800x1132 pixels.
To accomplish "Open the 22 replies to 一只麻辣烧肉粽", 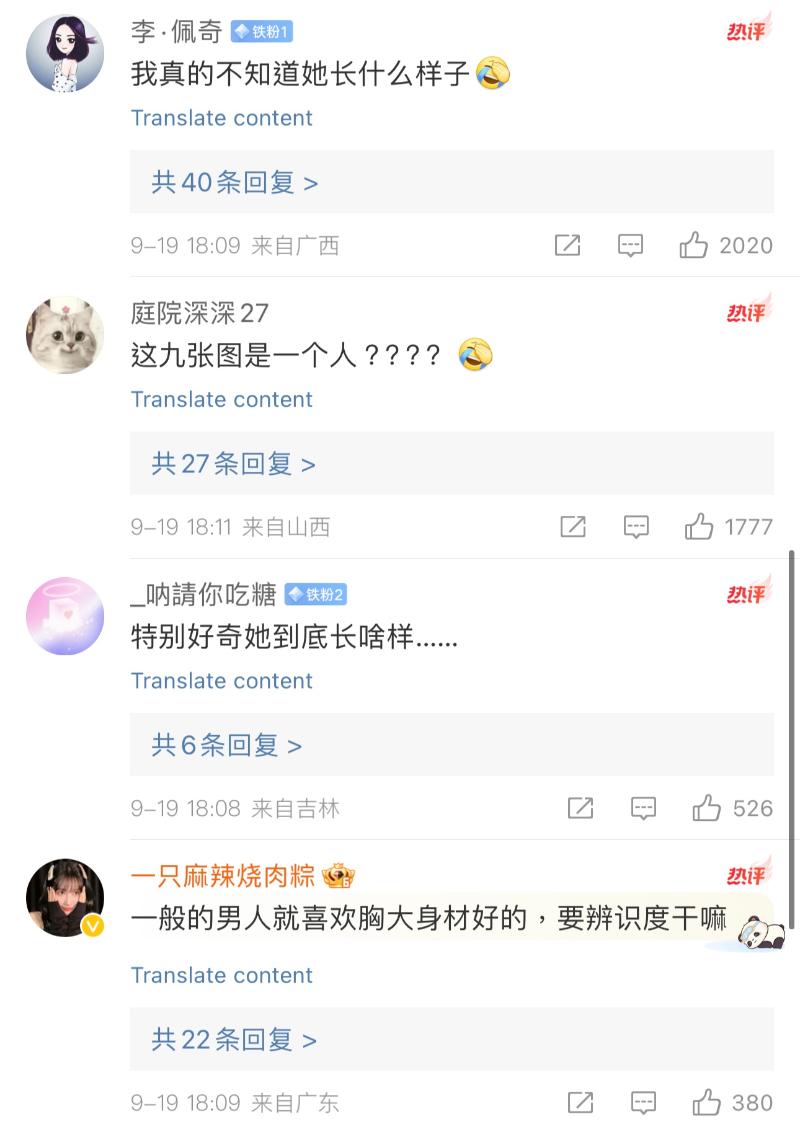I will [x=233, y=1040].
